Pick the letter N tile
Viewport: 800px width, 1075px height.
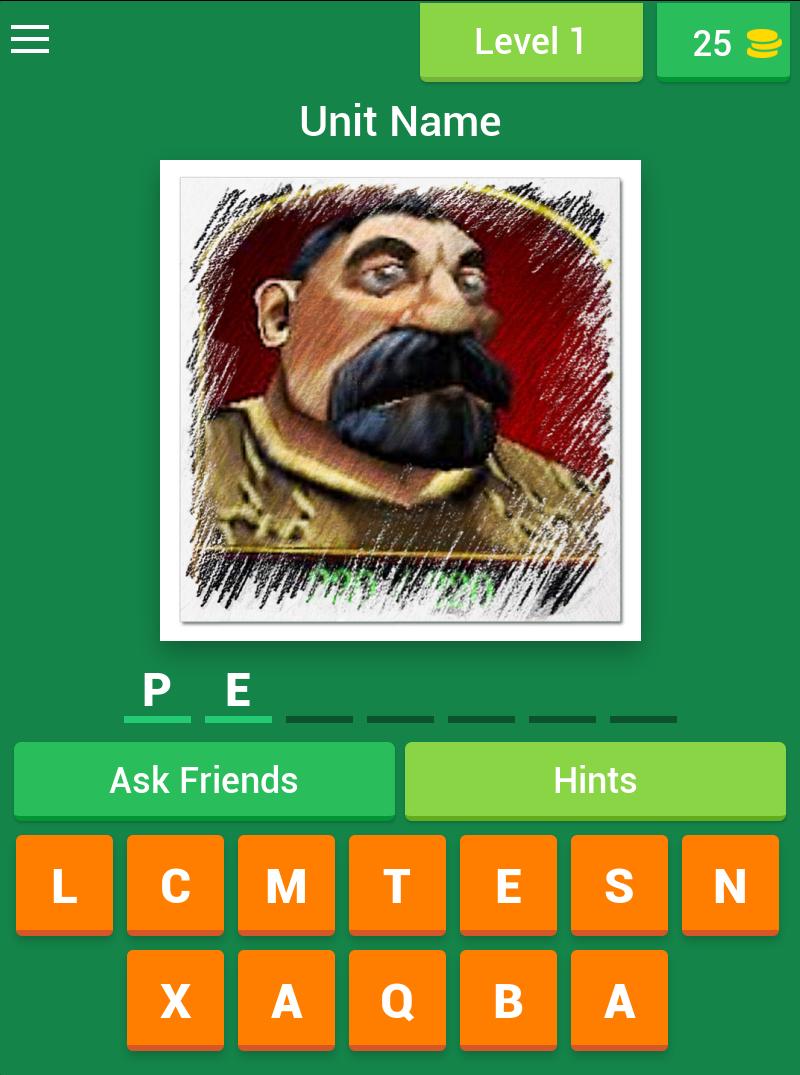(x=730, y=885)
